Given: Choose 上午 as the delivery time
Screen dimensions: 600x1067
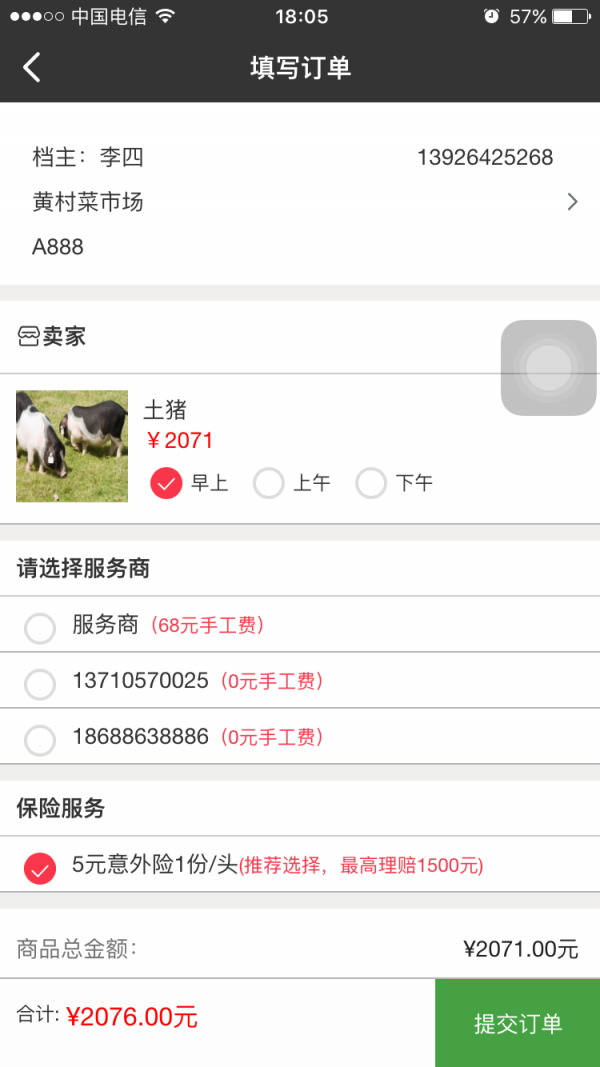Looking at the screenshot, I should [x=269, y=483].
